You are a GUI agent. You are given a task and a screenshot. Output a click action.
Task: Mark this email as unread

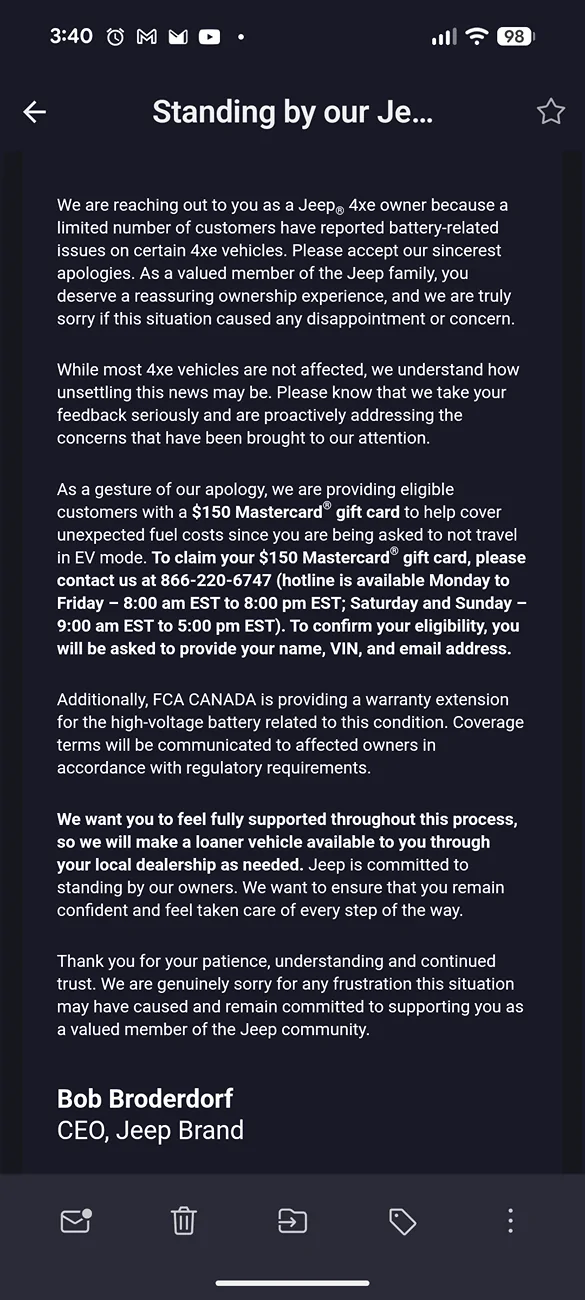[76, 1220]
